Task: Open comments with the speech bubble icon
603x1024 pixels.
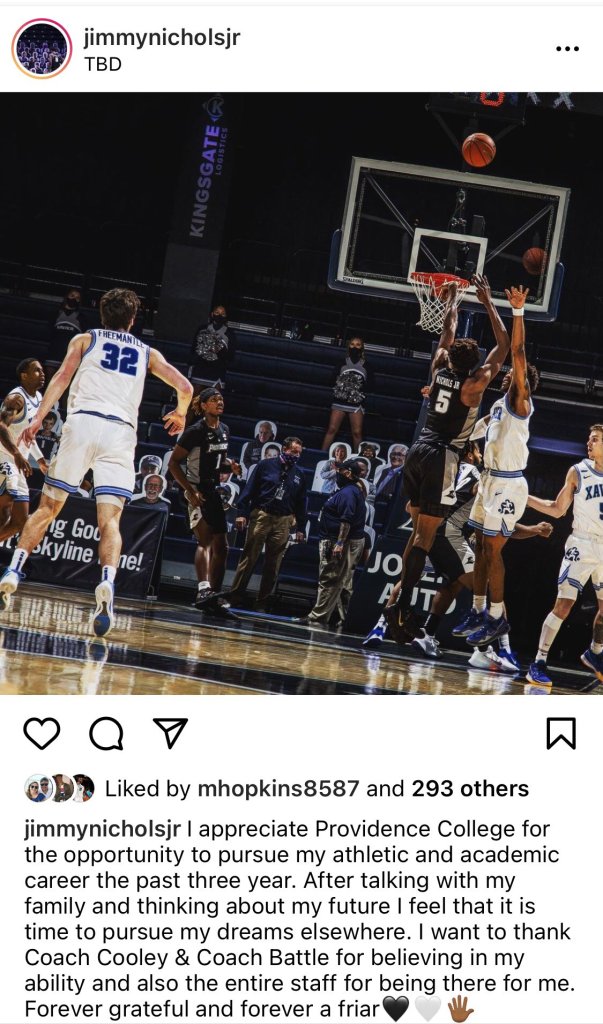Action: 106,734
